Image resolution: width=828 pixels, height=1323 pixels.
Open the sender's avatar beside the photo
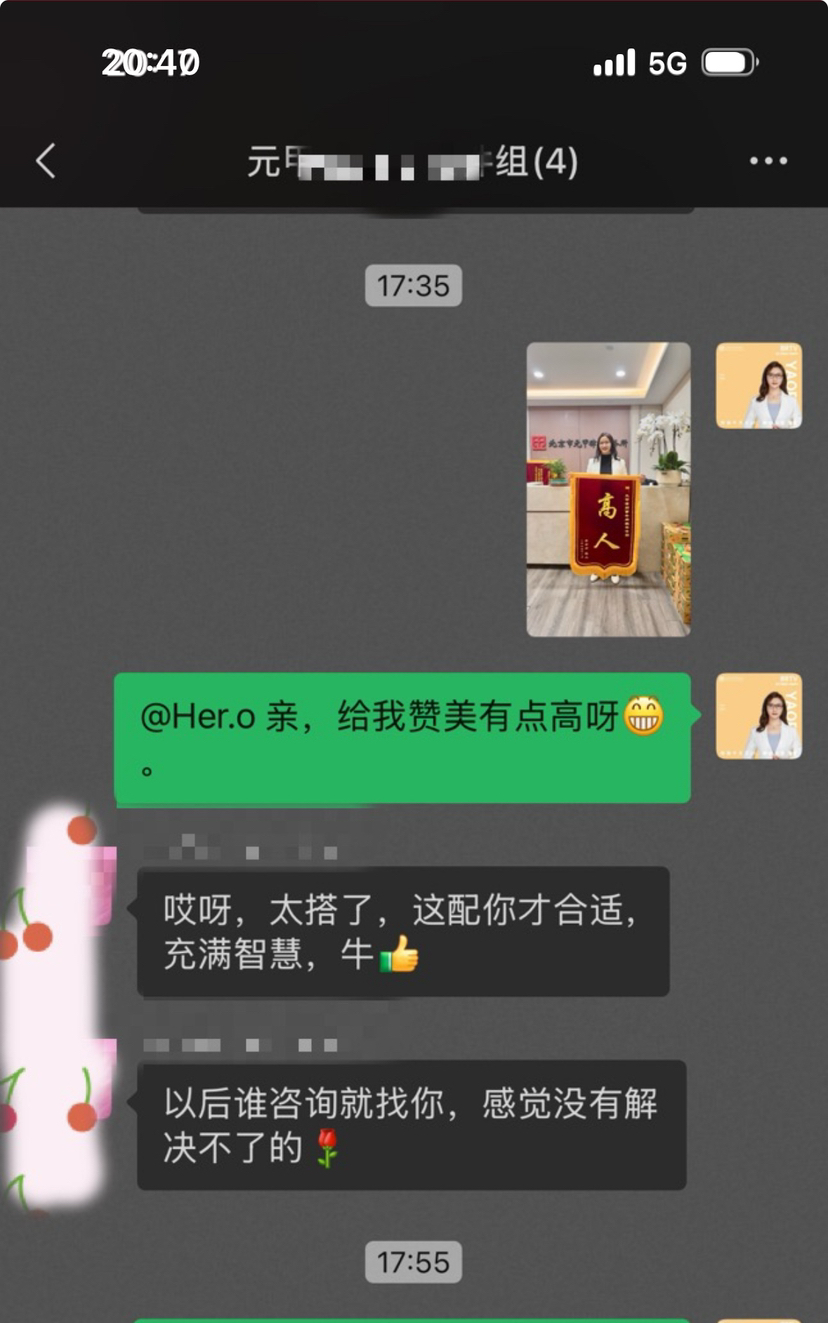(758, 386)
